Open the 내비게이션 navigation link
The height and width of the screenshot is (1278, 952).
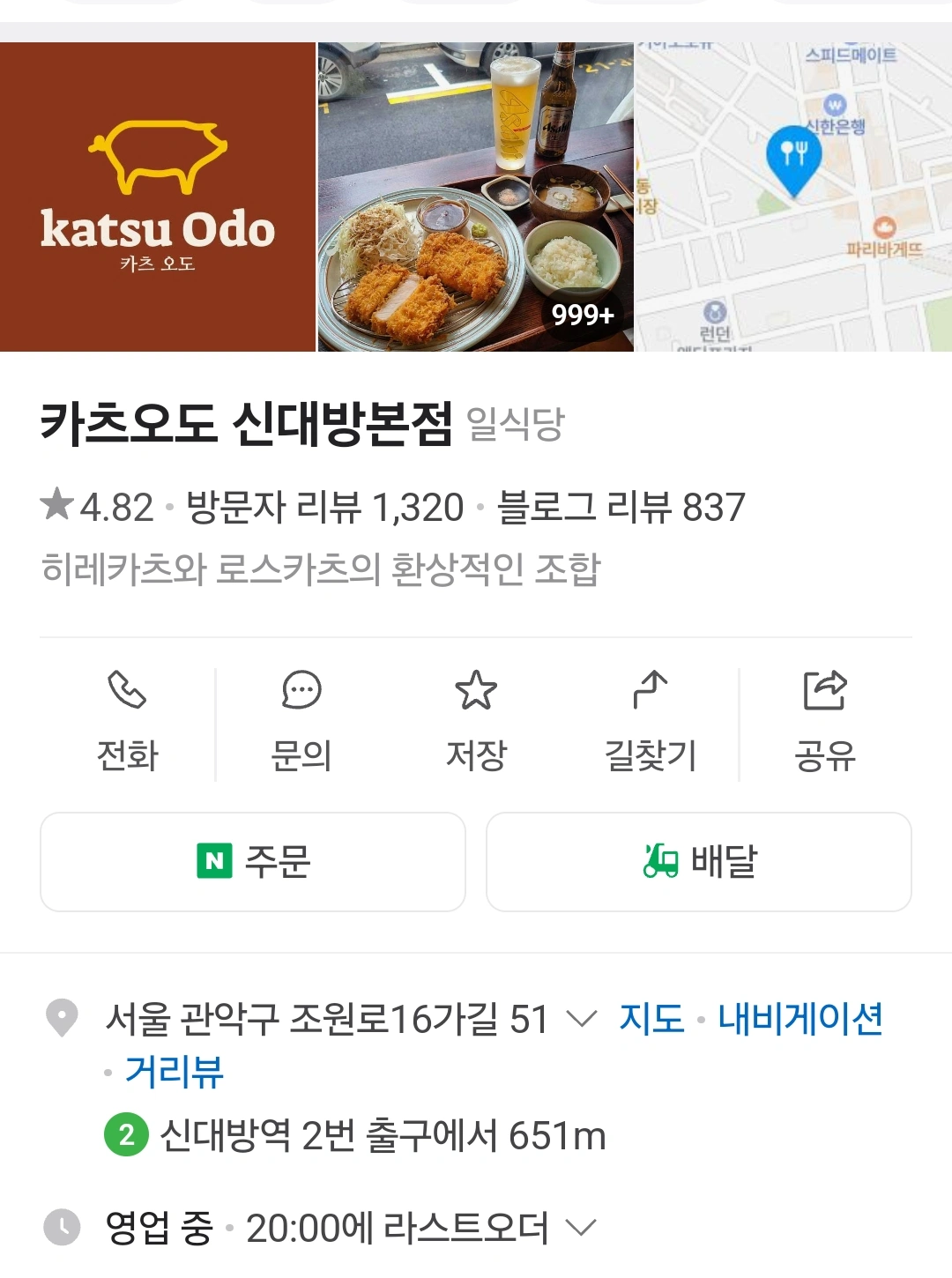pos(800,1019)
